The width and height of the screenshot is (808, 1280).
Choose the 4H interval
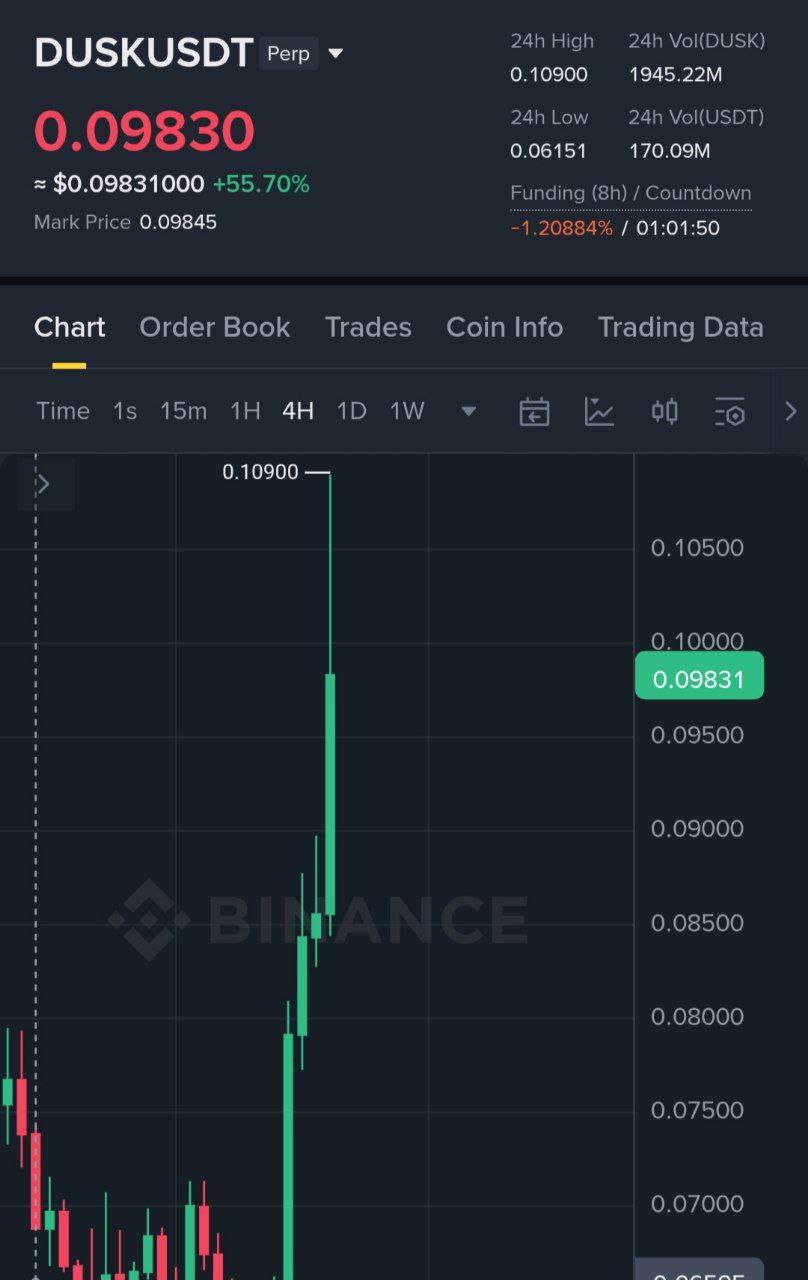[298, 411]
